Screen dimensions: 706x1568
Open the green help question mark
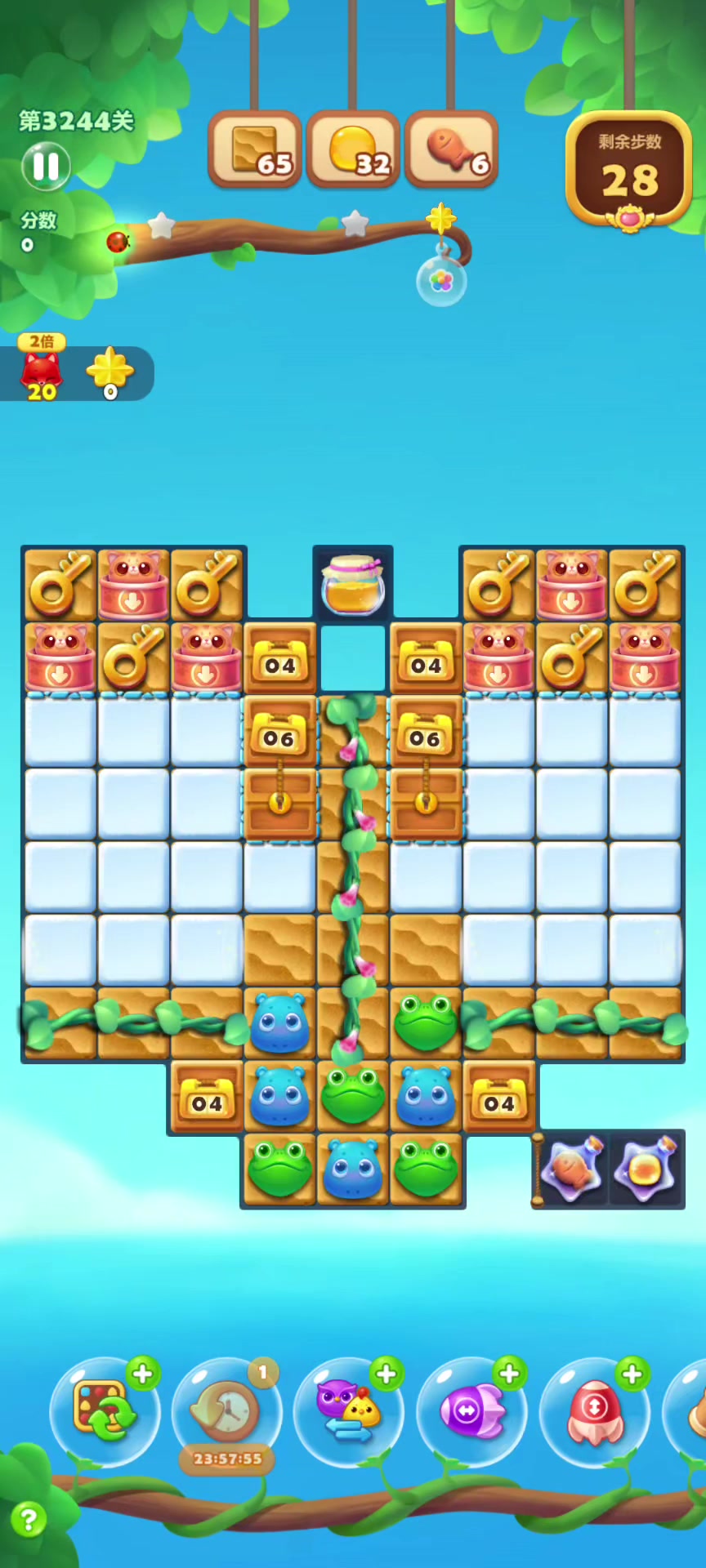(x=29, y=1520)
